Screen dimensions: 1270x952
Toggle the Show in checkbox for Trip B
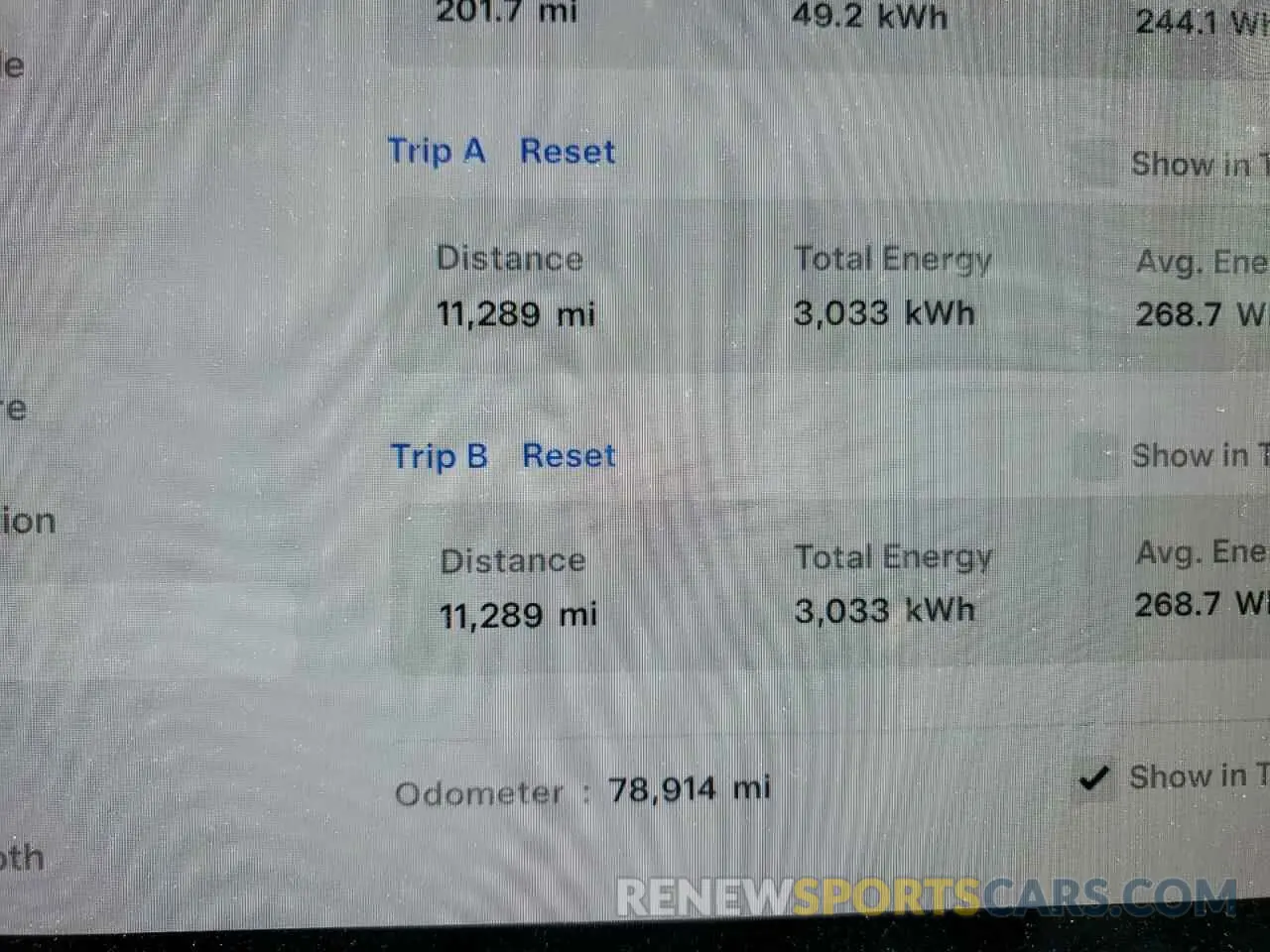point(1094,457)
